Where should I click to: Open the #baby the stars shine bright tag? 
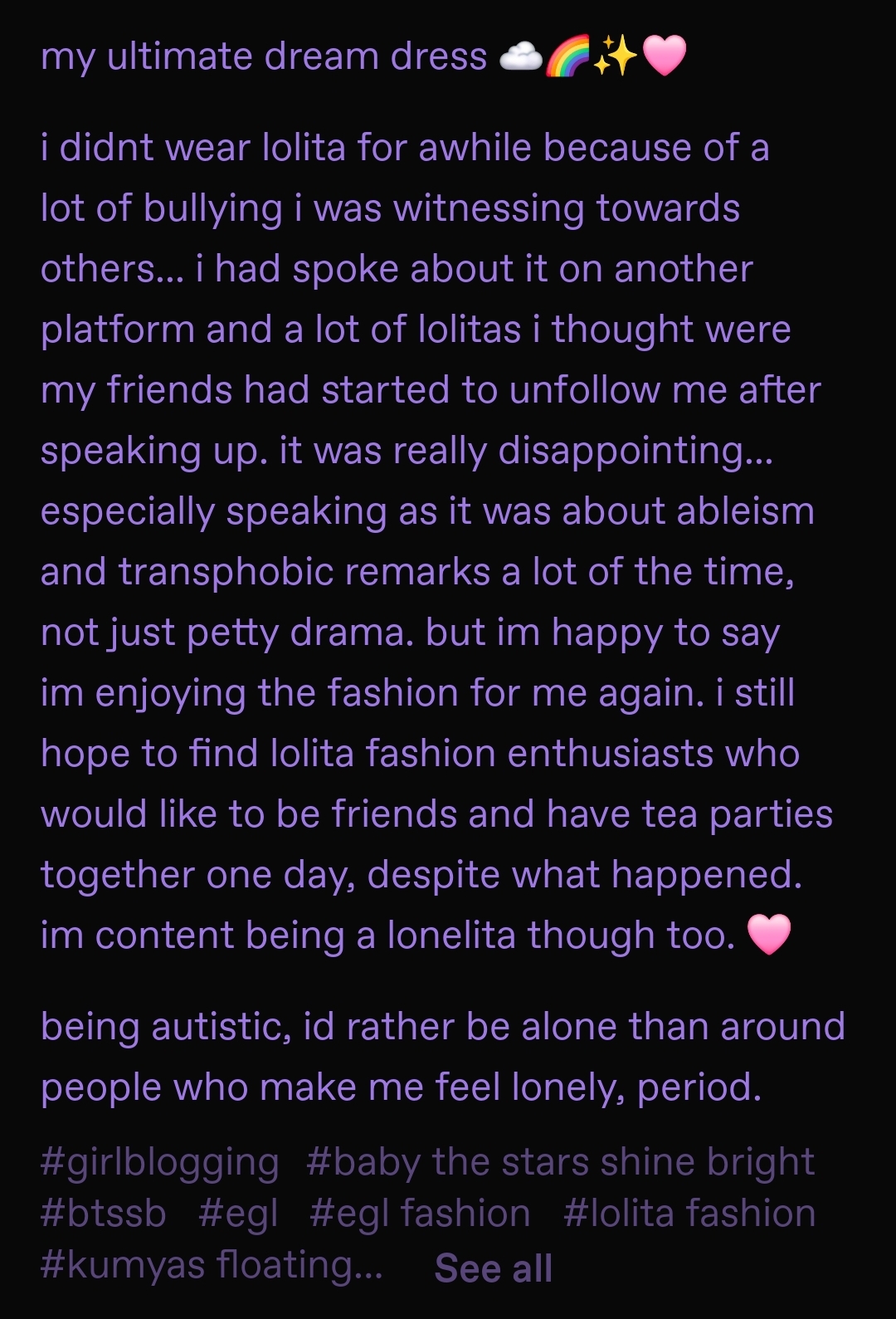coord(560,1162)
